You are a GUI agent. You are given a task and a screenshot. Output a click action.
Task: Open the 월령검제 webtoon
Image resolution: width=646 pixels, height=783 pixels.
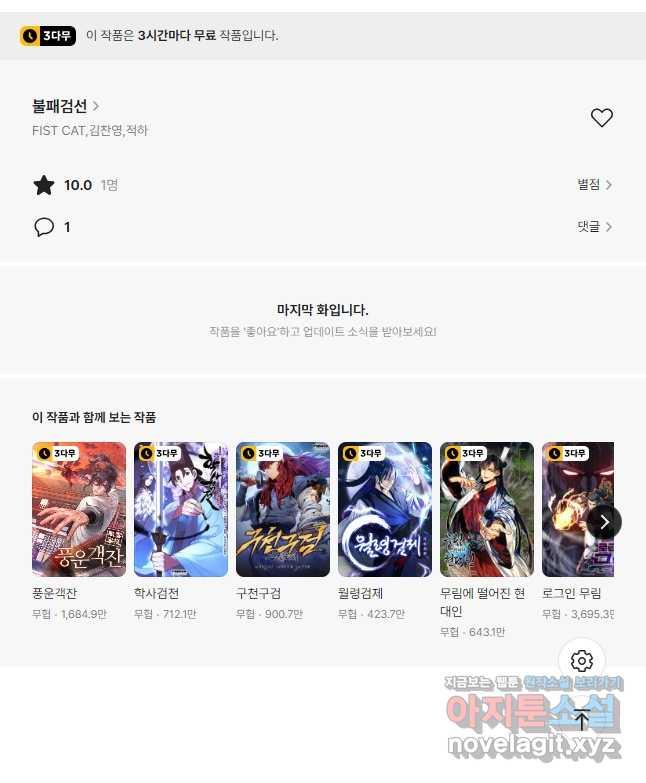point(385,510)
